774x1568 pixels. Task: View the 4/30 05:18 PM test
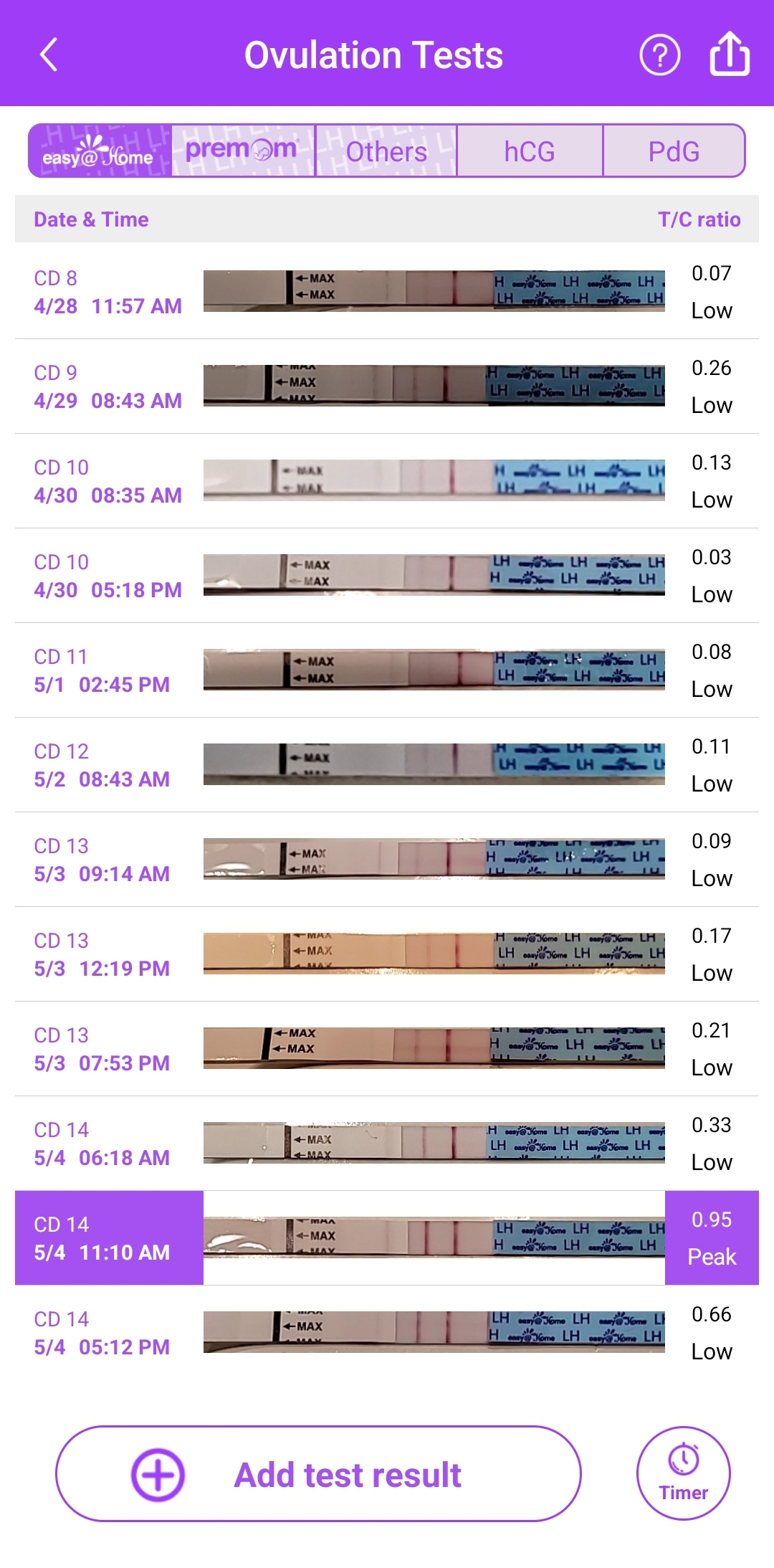[x=387, y=576]
